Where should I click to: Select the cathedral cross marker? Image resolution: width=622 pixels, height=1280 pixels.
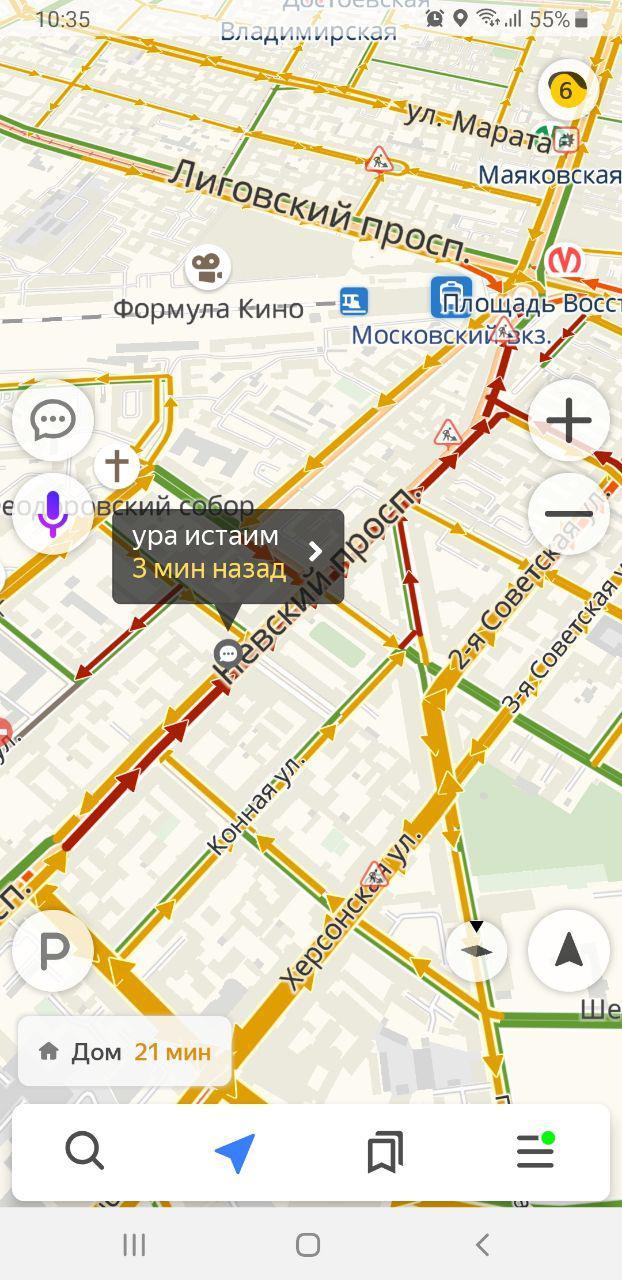tap(117, 465)
